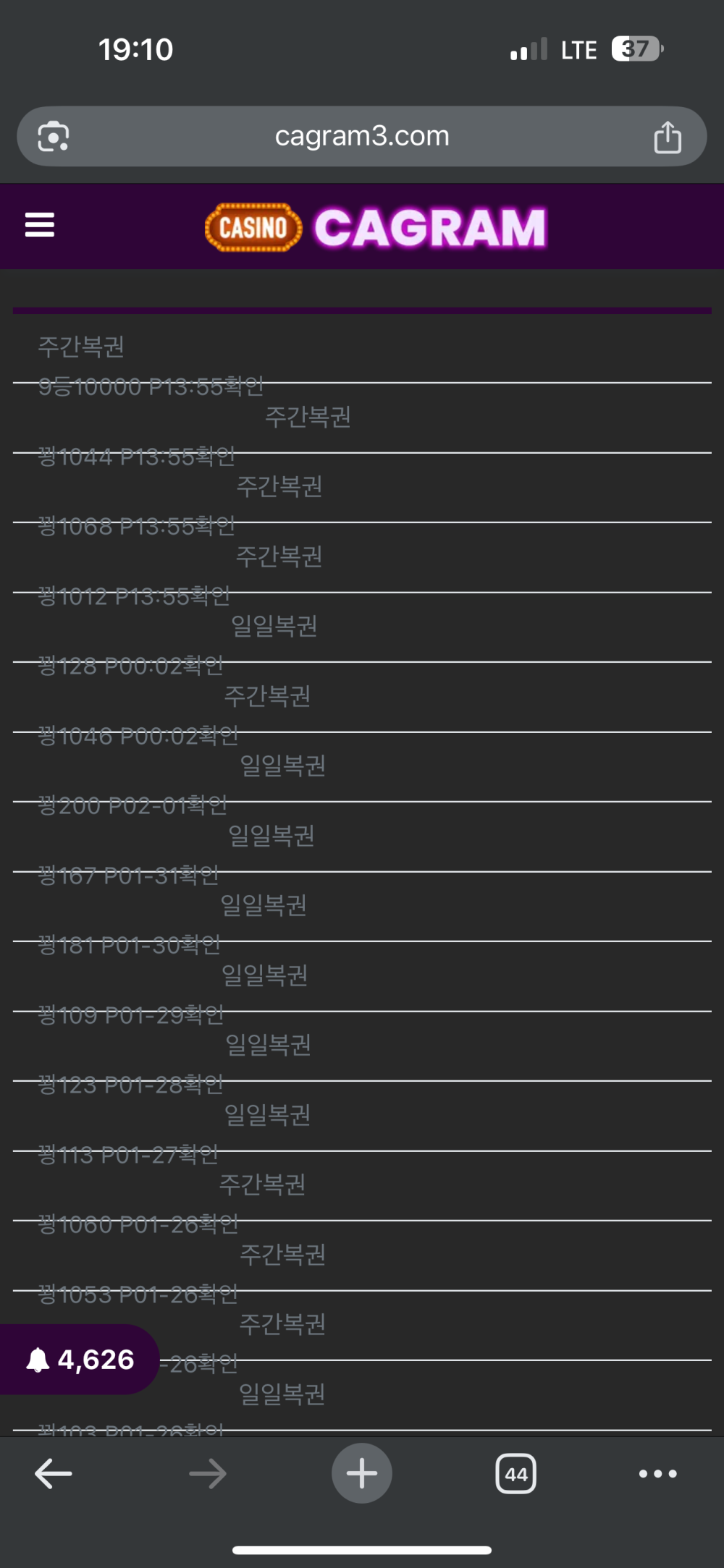Screen dimensions: 724x1568
Task: Tap the cagram3.com address bar
Action: (x=362, y=137)
